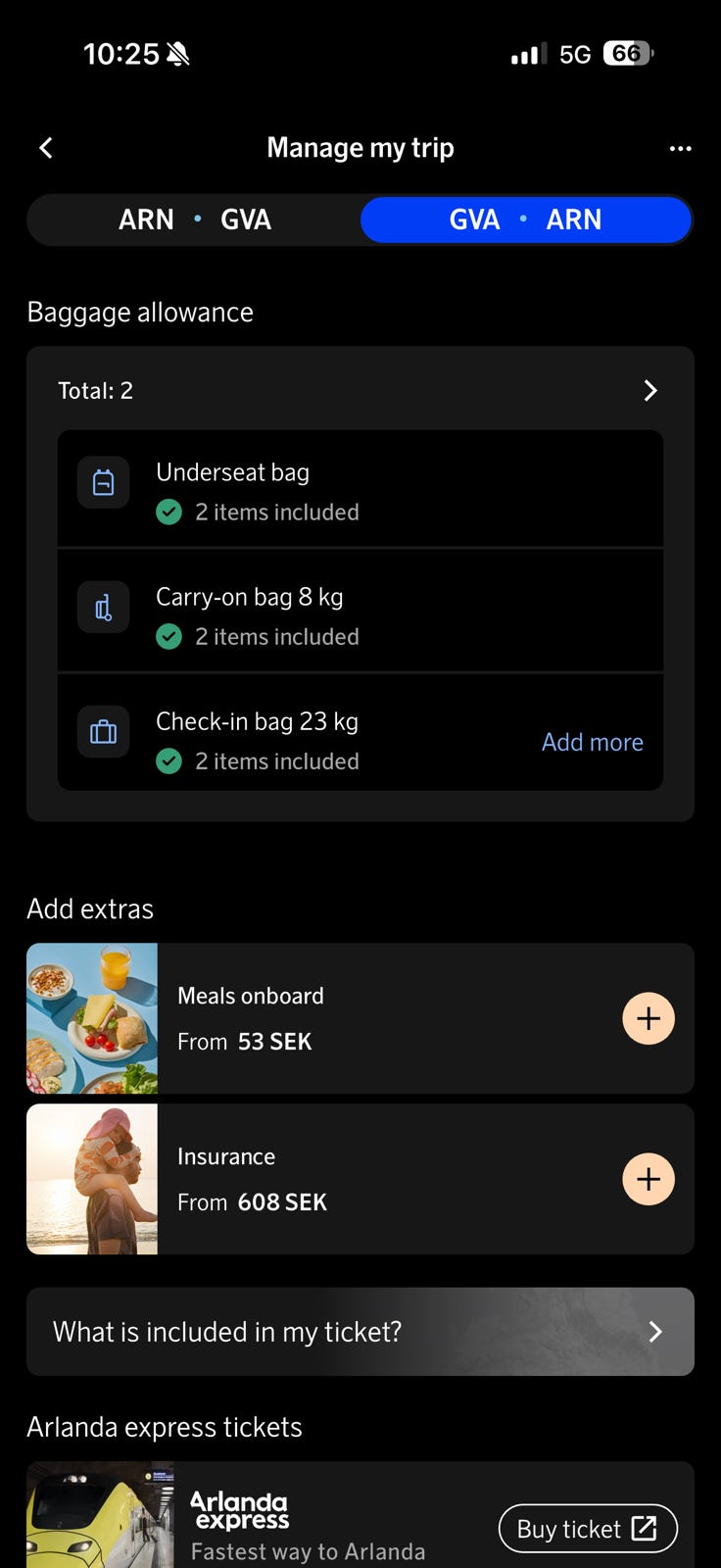The height and width of the screenshot is (1568, 721).
Task: Add Insurance with the plus button
Action: [x=648, y=1179]
